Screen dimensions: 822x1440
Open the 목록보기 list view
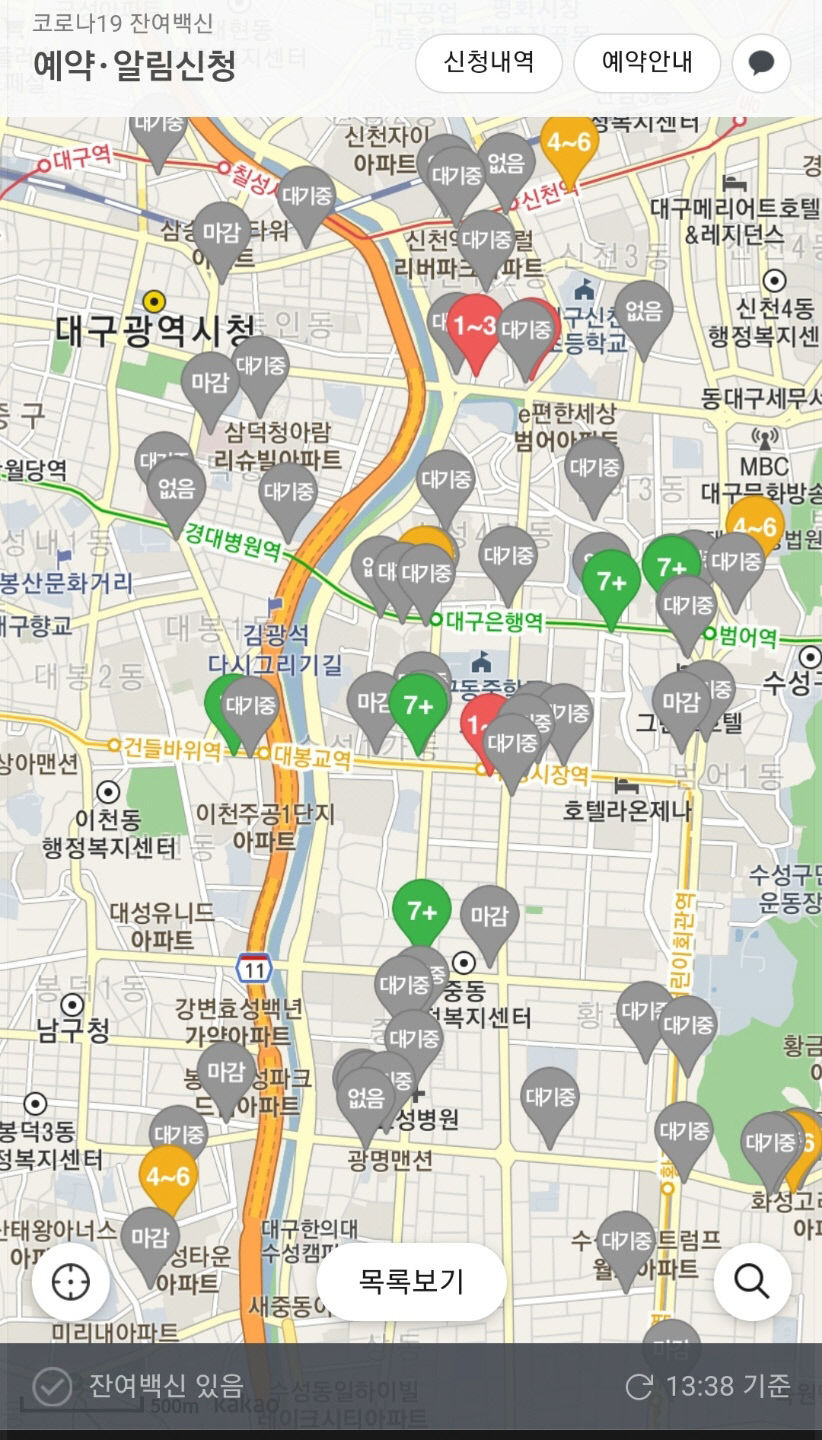tap(411, 1281)
